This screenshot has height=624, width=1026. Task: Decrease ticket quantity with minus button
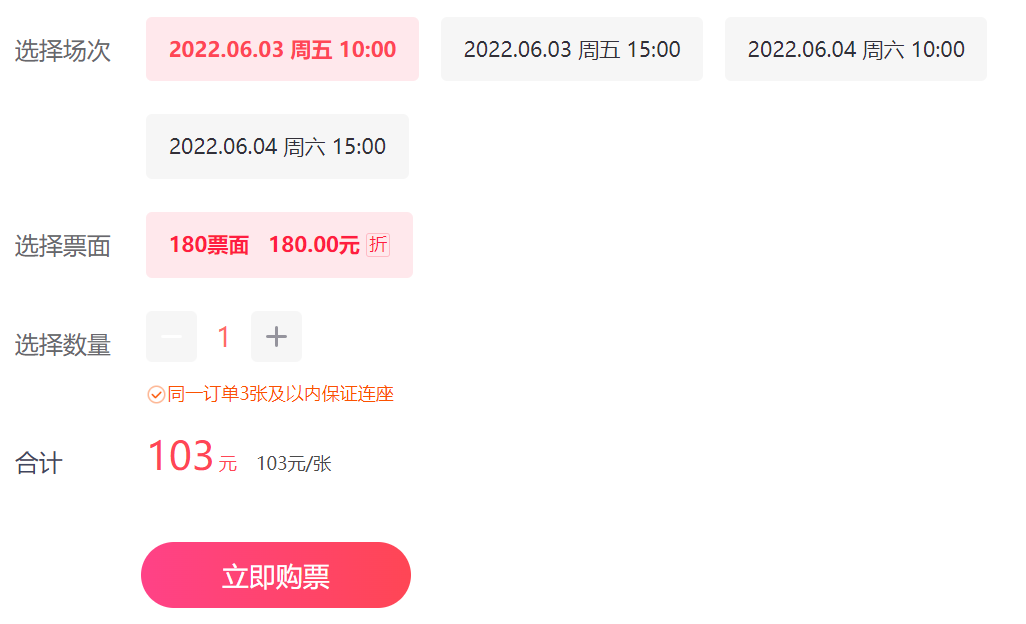(171, 337)
